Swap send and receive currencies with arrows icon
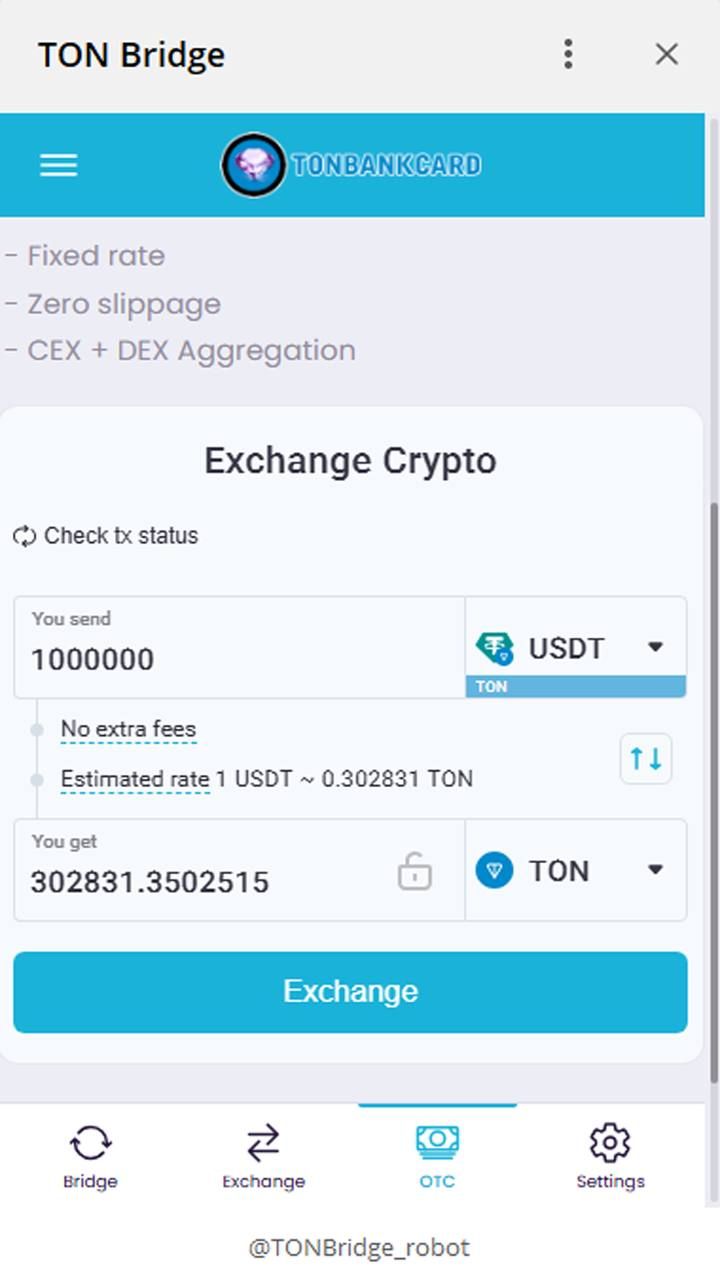Image resolution: width=720 pixels, height=1280 pixels. 645,759
